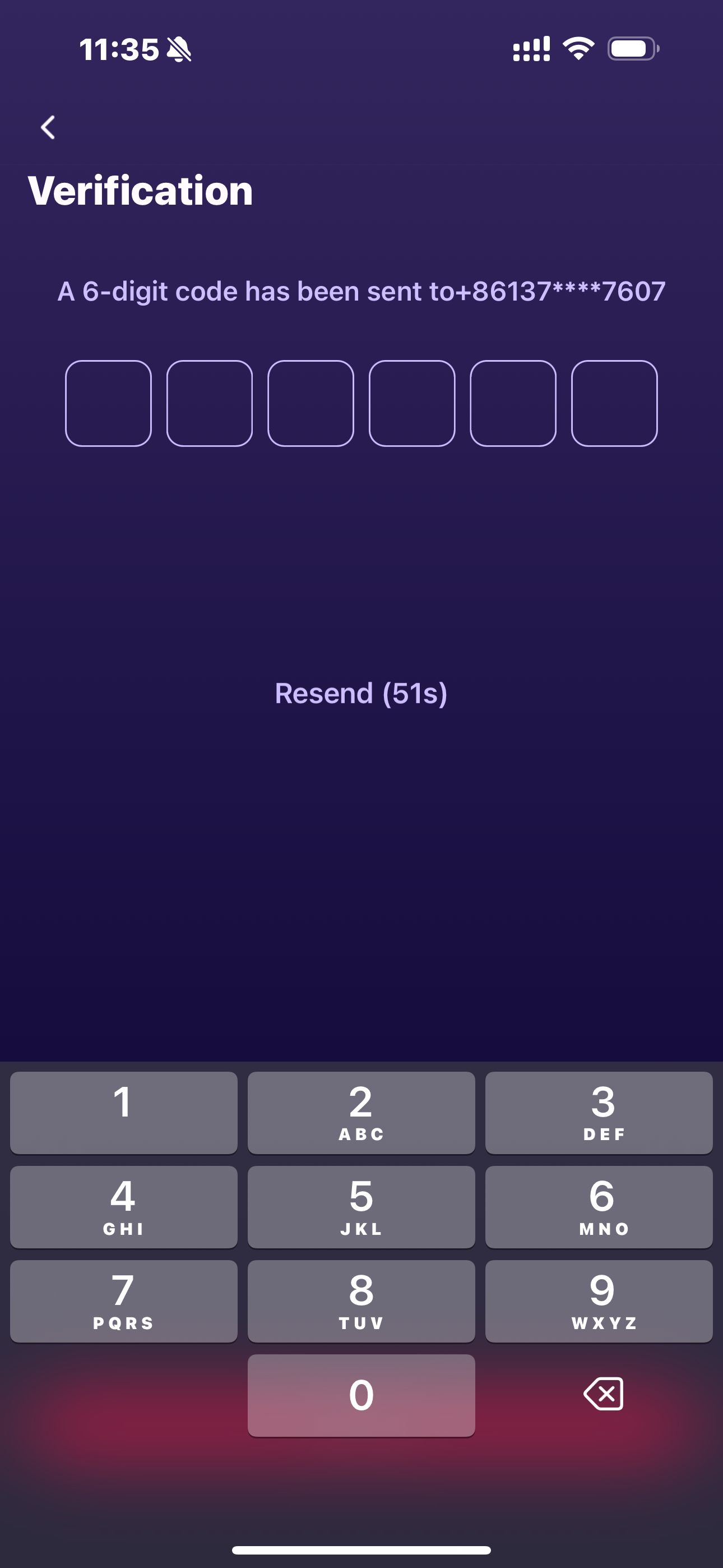Hit the 0 key on the keypad

tap(361, 1395)
